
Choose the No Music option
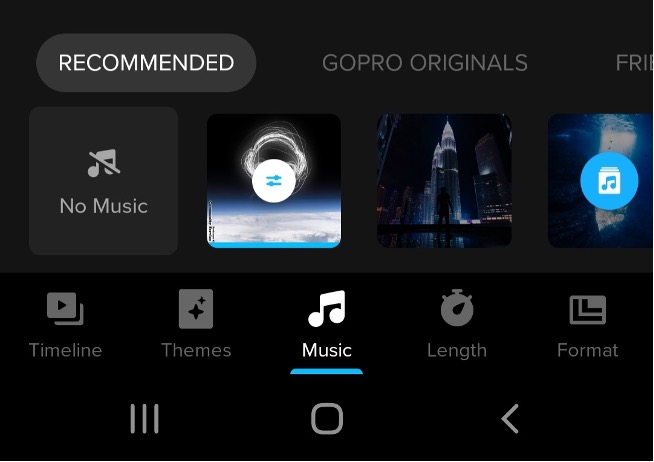[103, 181]
